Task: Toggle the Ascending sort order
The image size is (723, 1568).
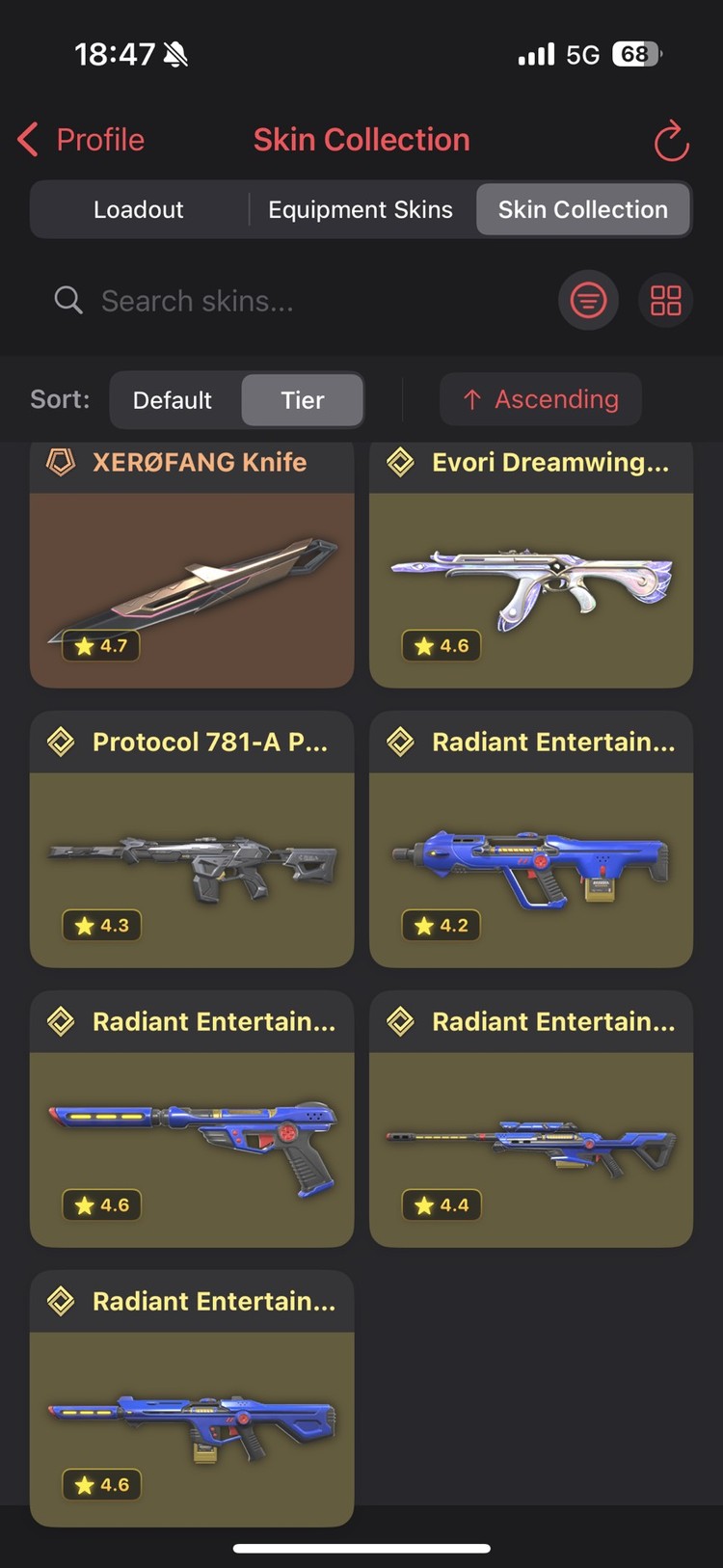Action: (x=541, y=399)
